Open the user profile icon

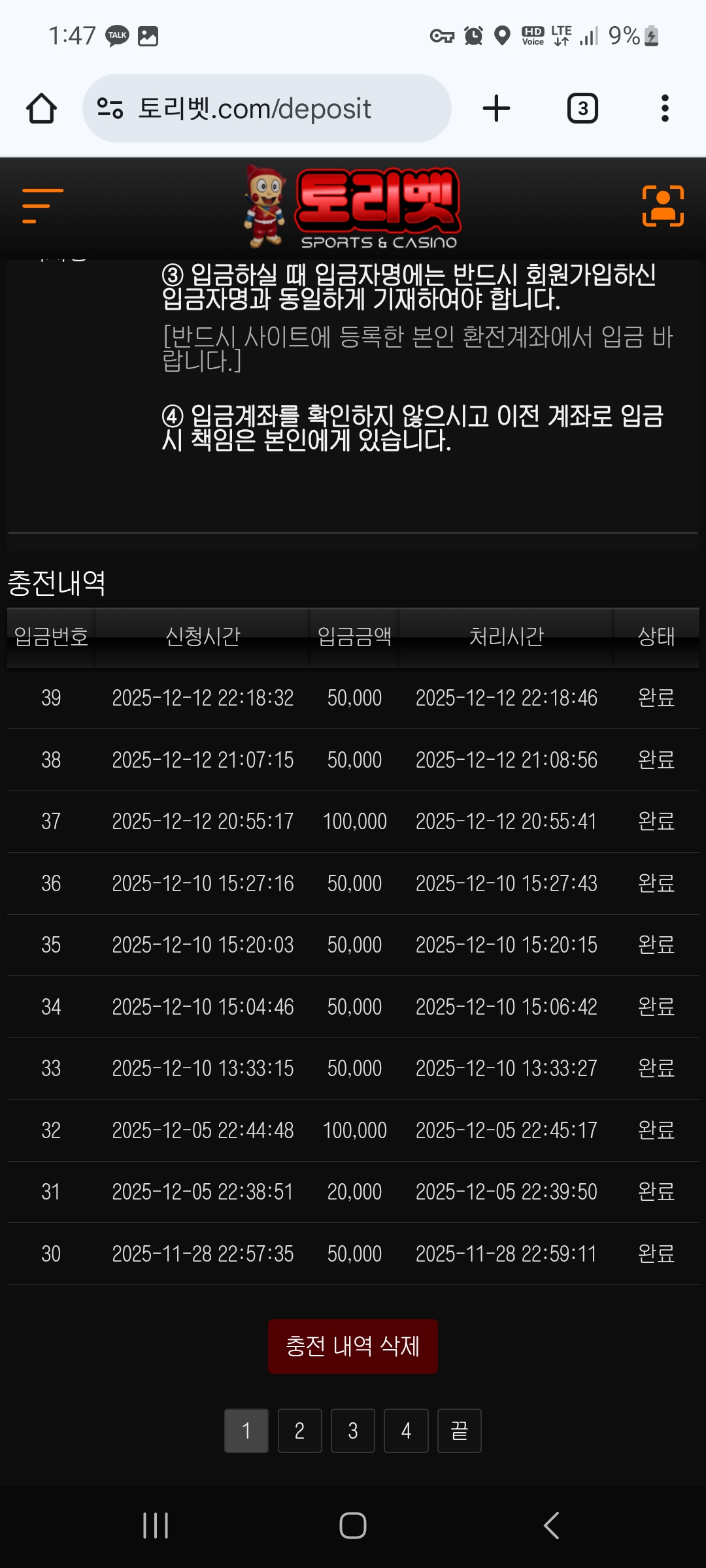click(663, 206)
